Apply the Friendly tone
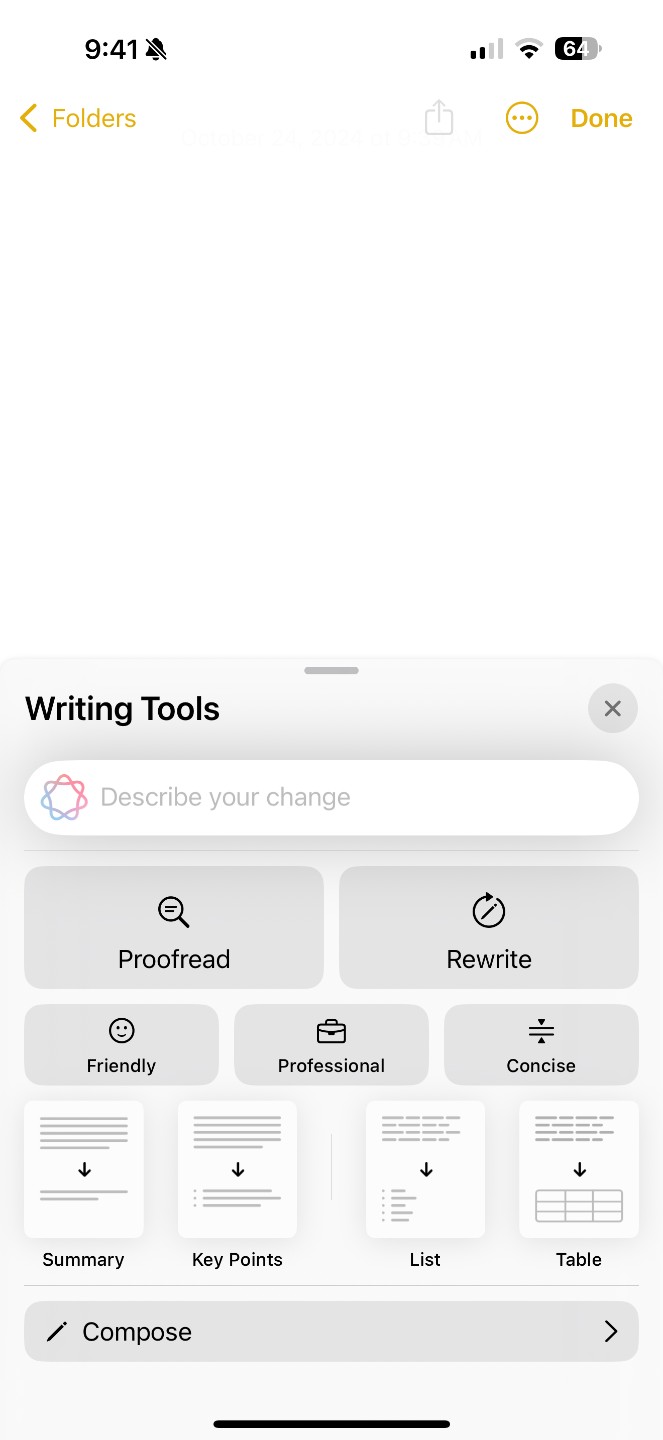 121,1044
